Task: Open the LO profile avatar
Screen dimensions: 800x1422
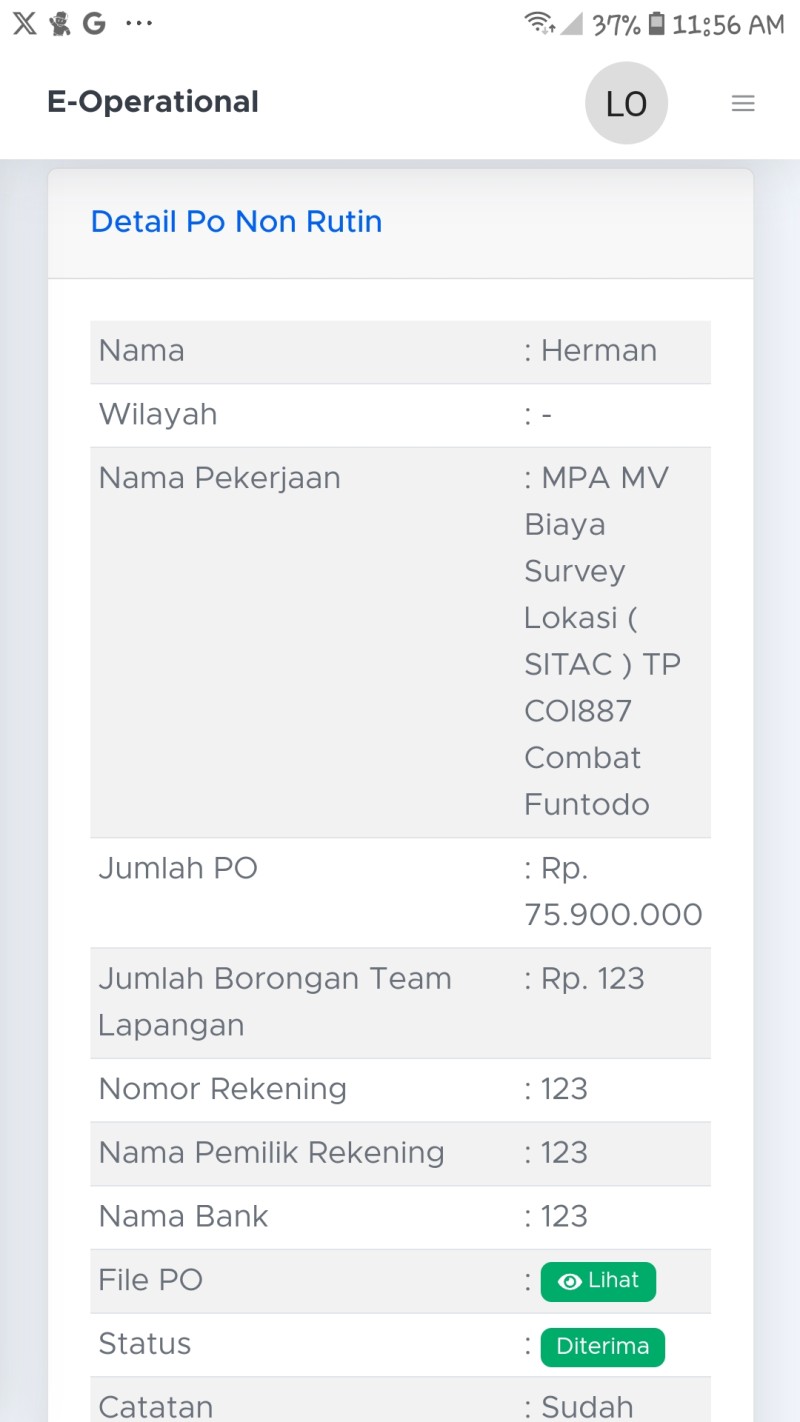Action: (626, 103)
